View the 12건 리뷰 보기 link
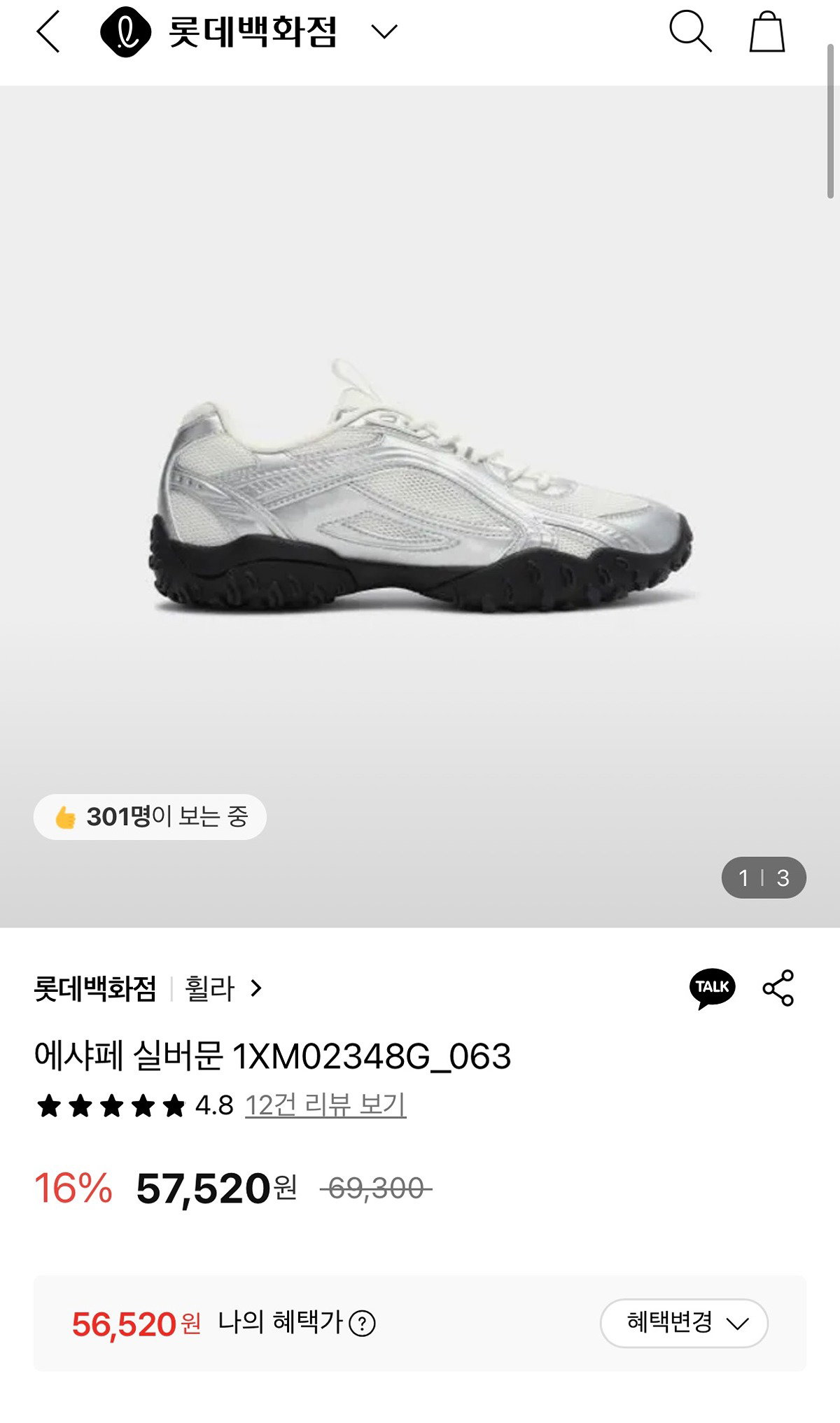The height and width of the screenshot is (1423, 840). click(325, 1105)
